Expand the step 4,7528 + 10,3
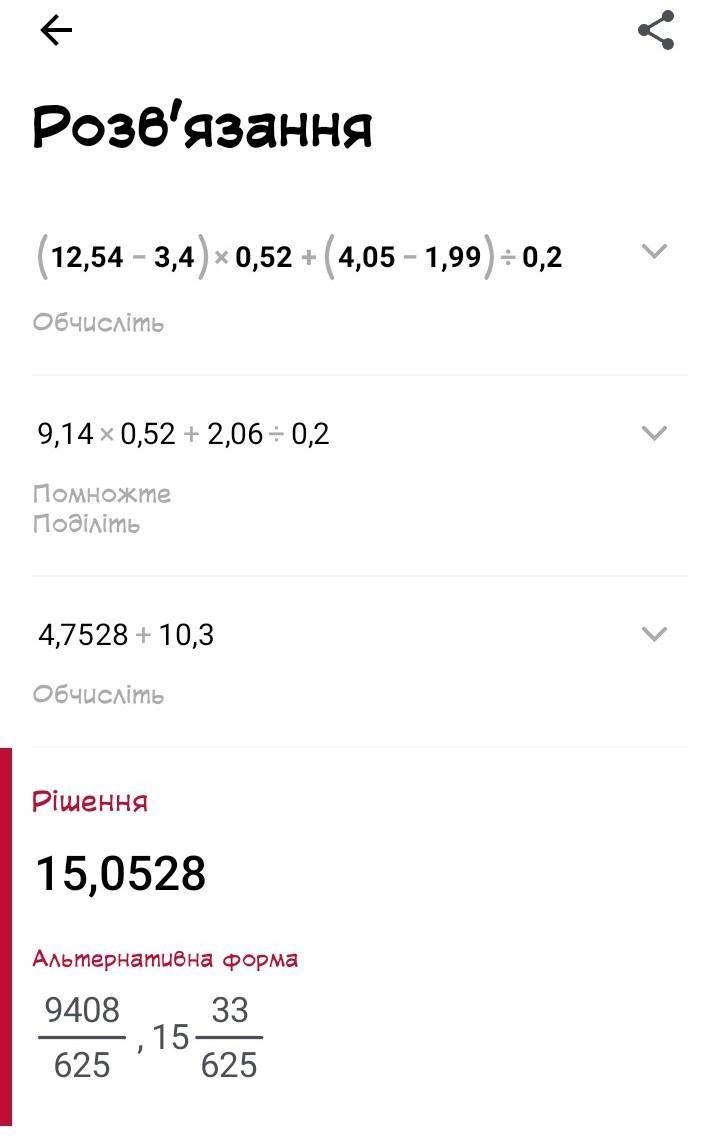The image size is (713, 1145). point(654,634)
